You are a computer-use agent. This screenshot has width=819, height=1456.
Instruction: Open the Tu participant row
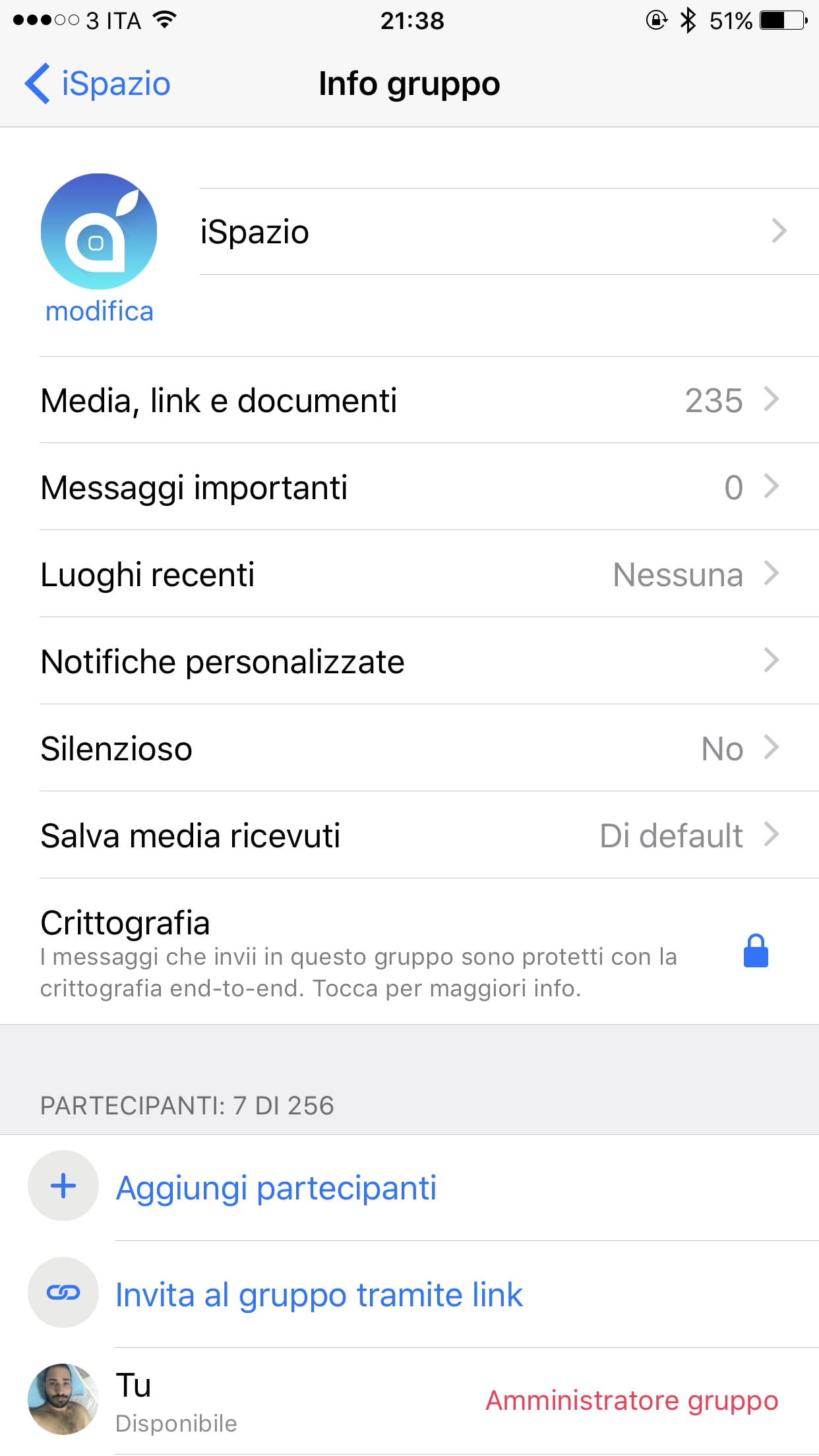(x=409, y=1400)
